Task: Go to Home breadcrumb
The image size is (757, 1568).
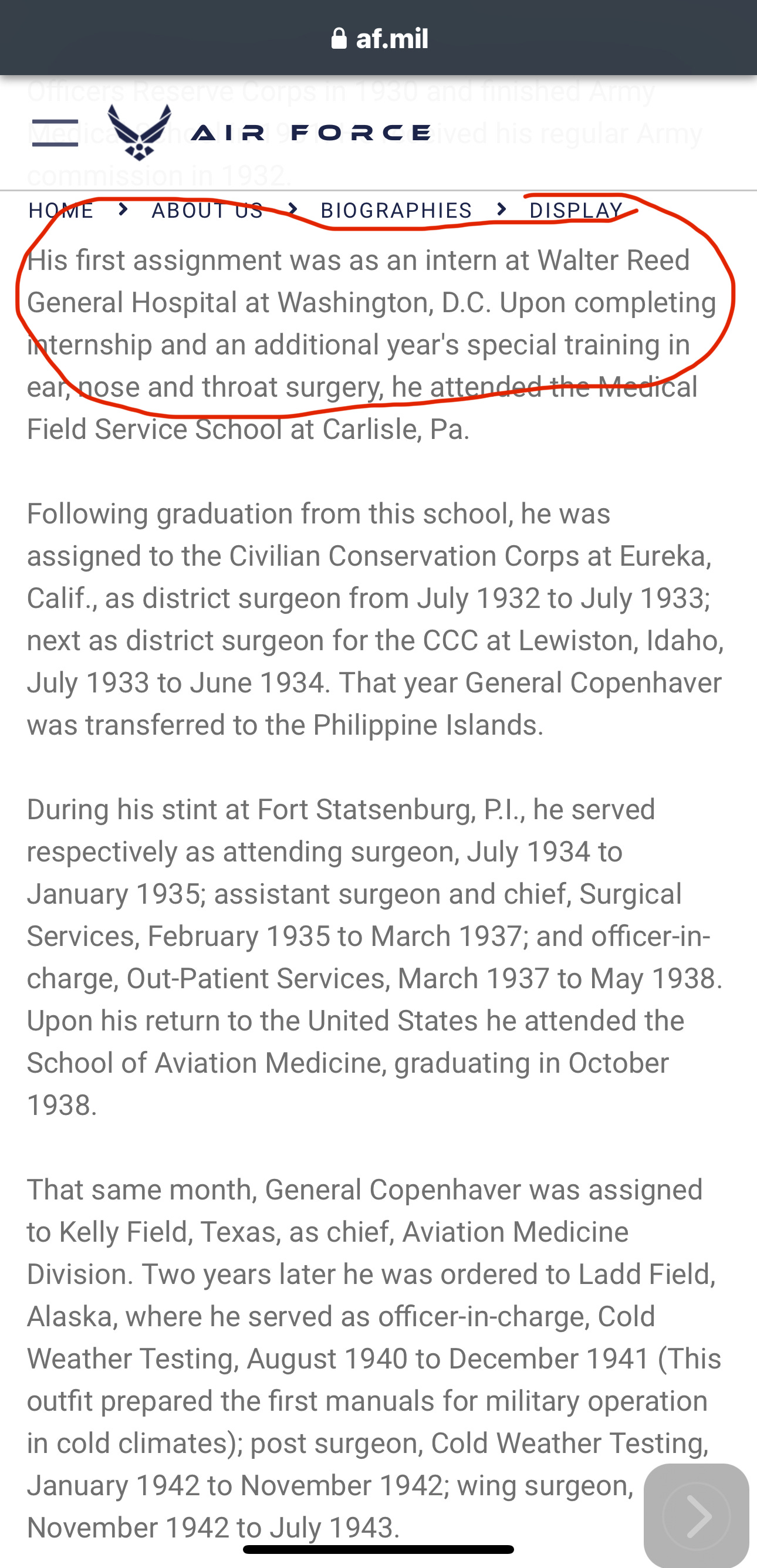Action: pyautogui.click(x=61, y=211)
